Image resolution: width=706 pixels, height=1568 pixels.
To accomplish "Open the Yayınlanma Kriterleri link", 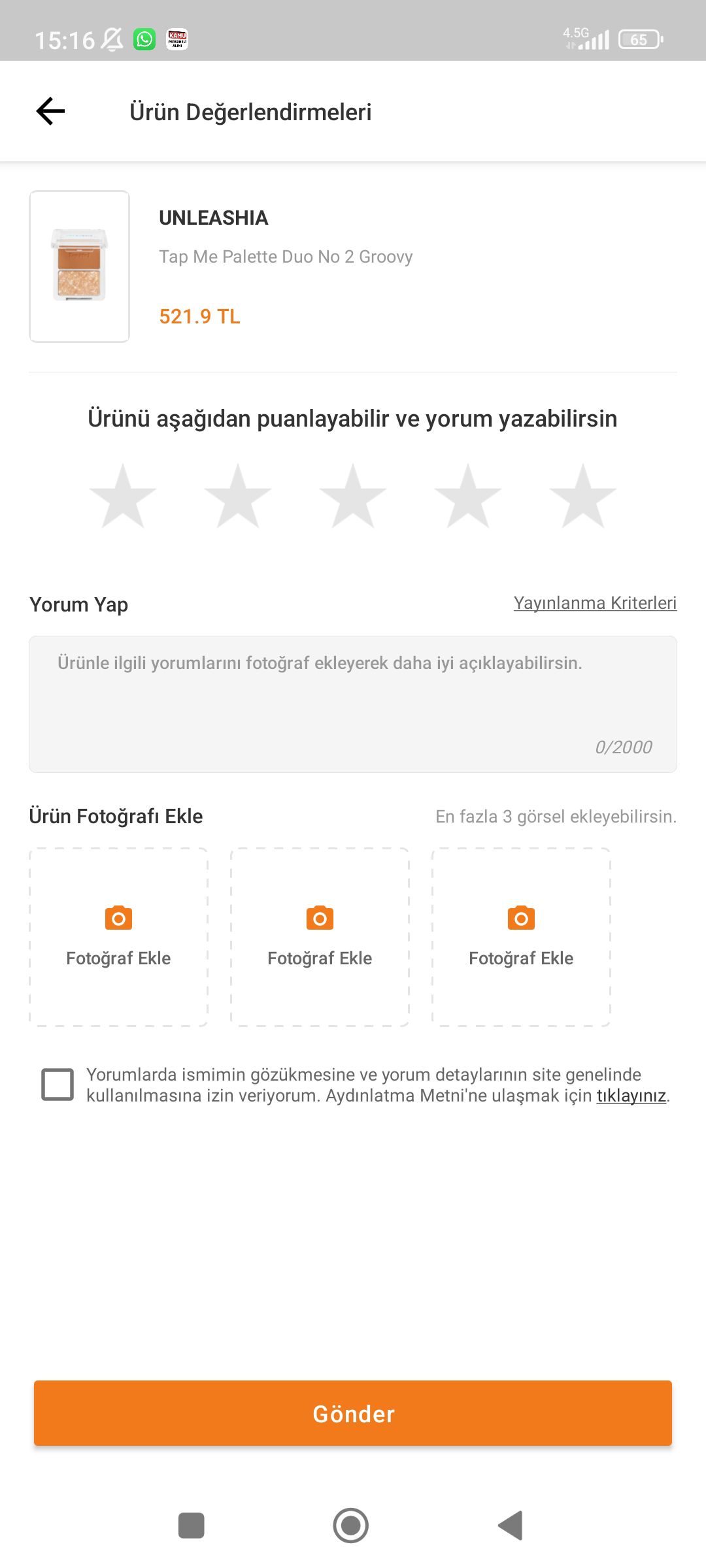I will [595, 603].
